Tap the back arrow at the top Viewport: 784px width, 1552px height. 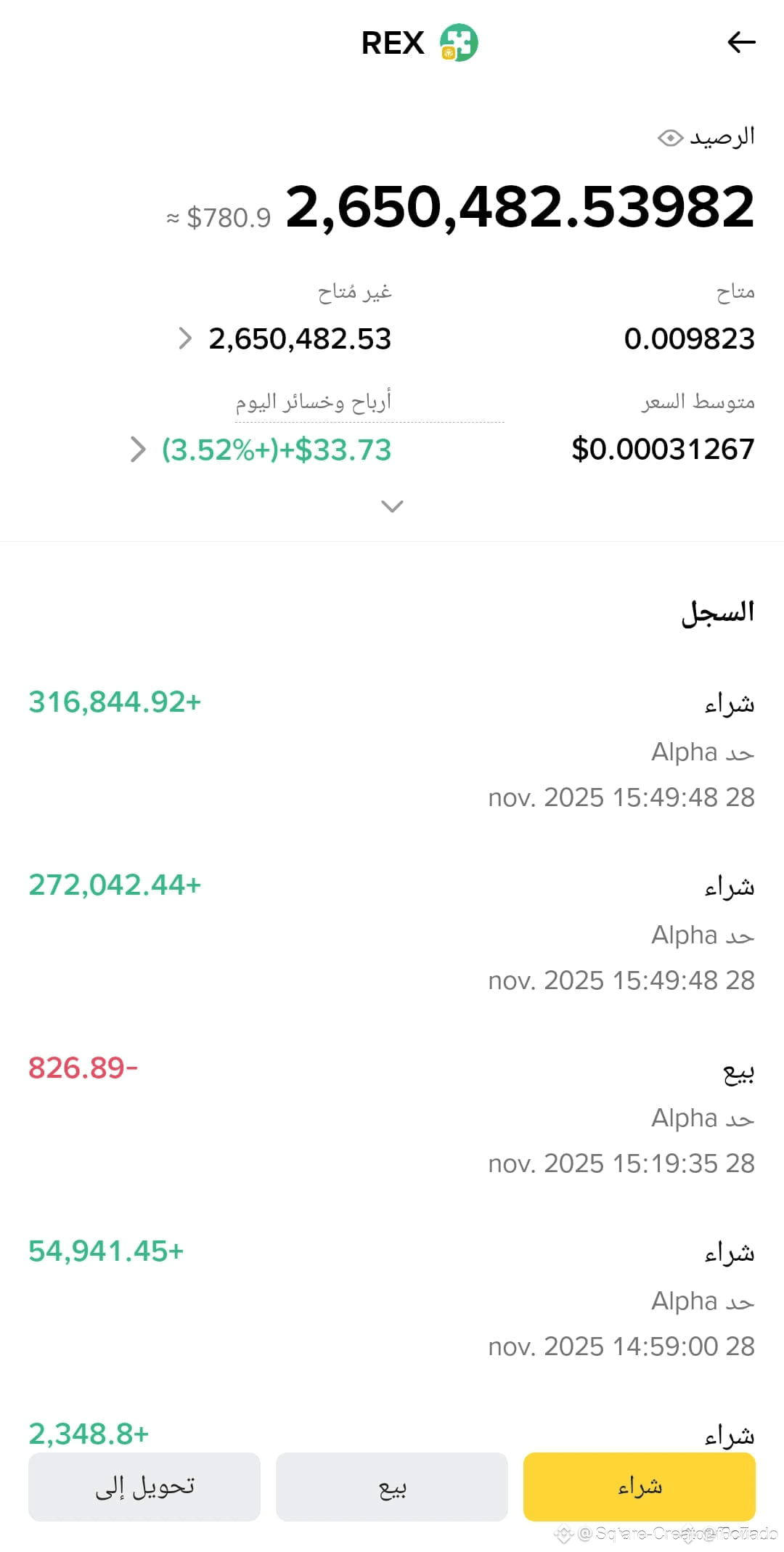tap(741, 42)
